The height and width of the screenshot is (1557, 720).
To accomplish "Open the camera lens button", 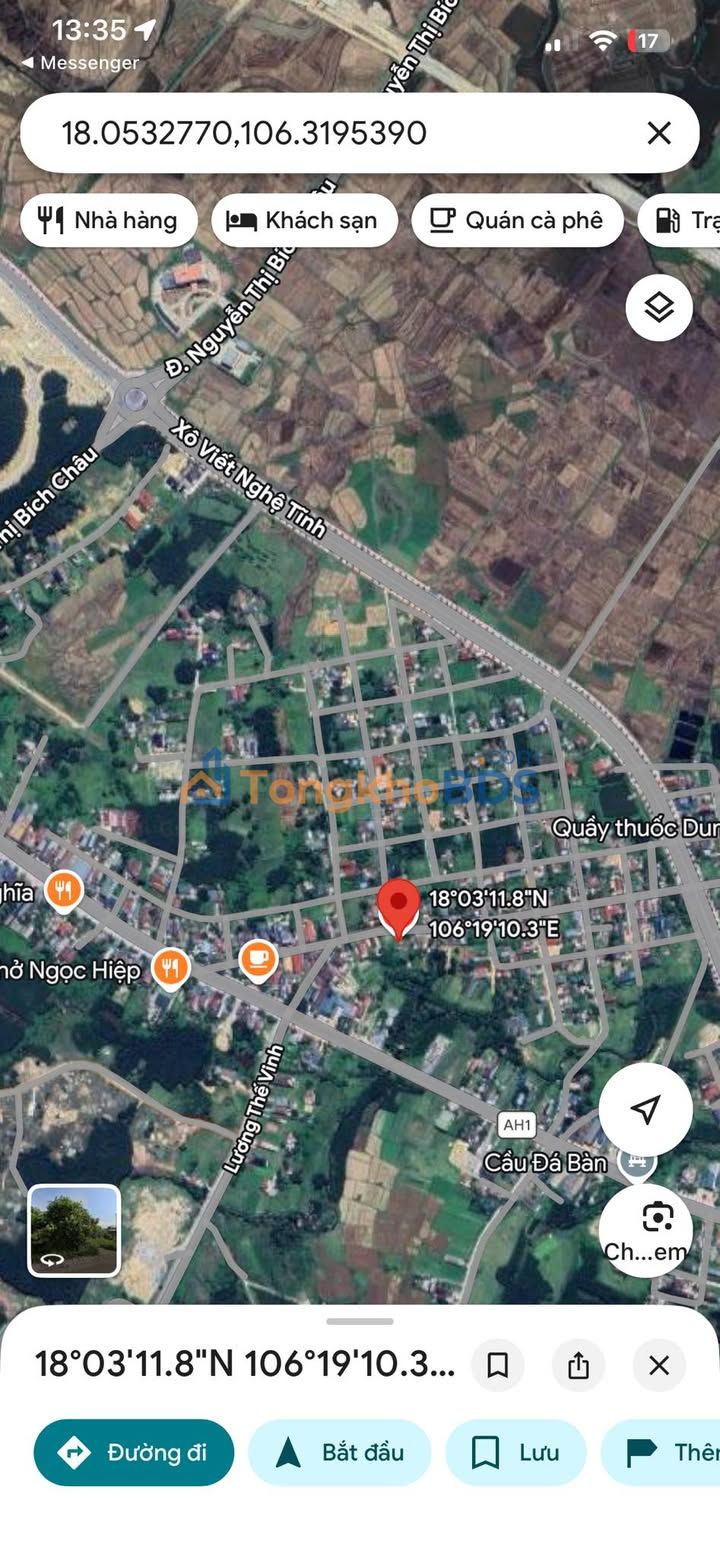I will 657,1219.
